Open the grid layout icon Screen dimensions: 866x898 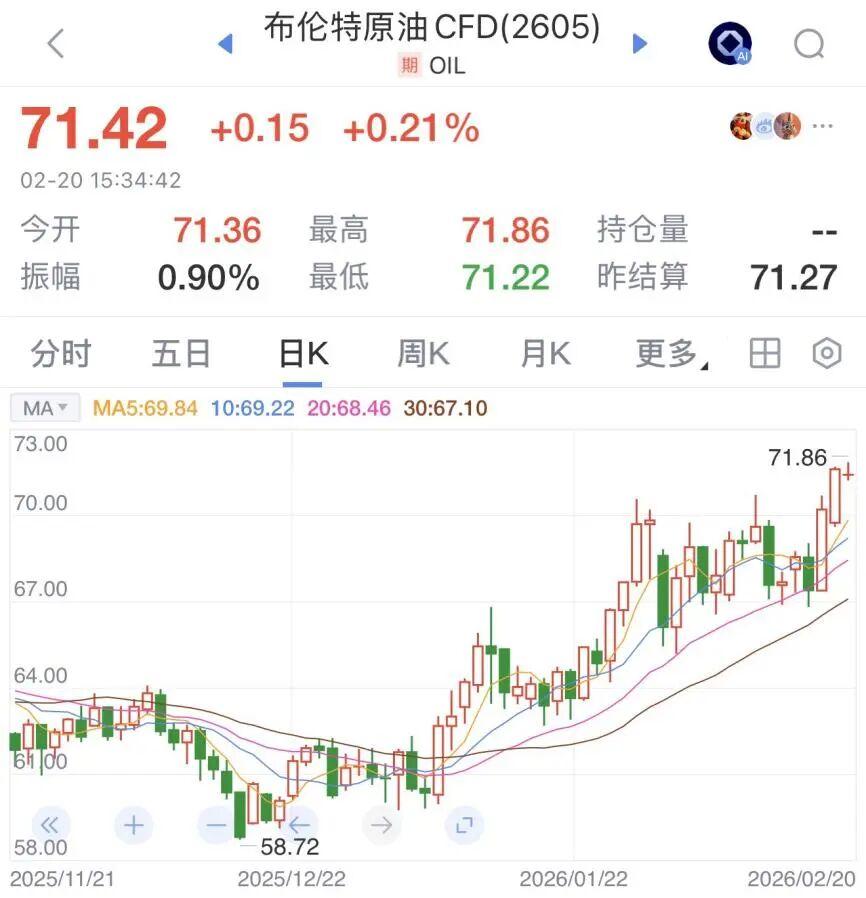[765, 353]
